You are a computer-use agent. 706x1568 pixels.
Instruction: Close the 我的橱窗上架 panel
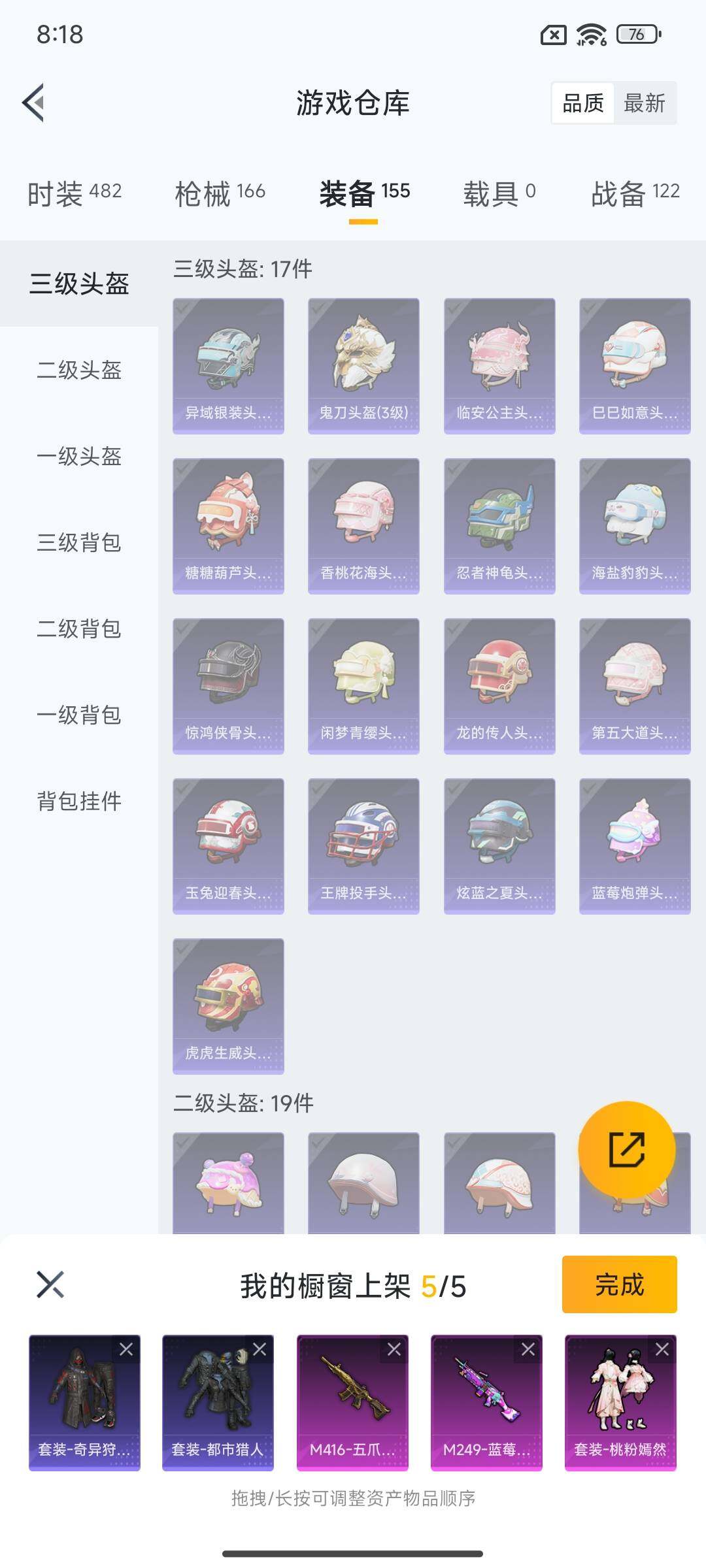tap(50, 1285)
